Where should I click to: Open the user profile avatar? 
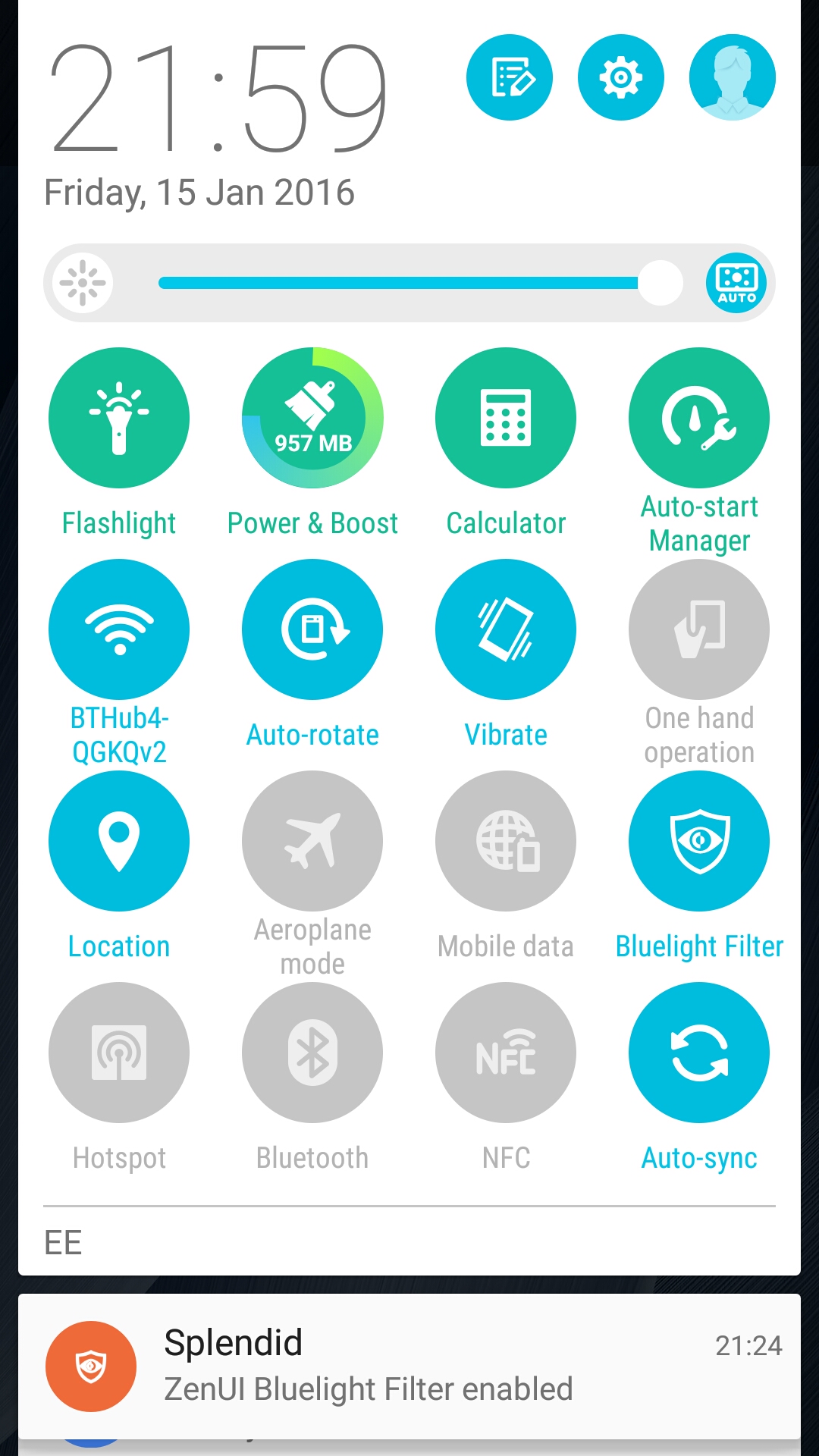(x=732, y=77)
